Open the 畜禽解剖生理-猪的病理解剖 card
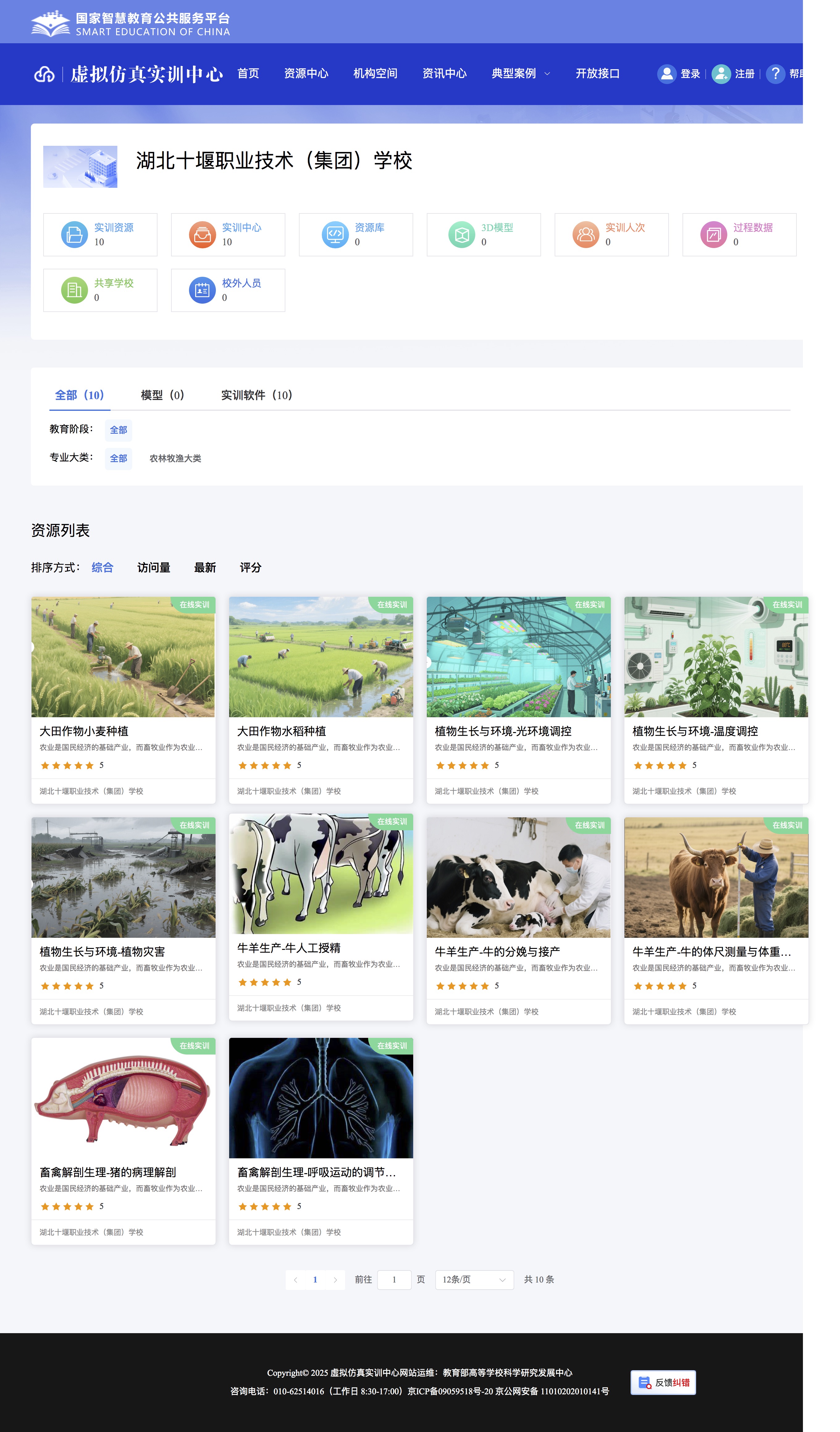Screen dimensions: 840x1432 coord(123,1139)
